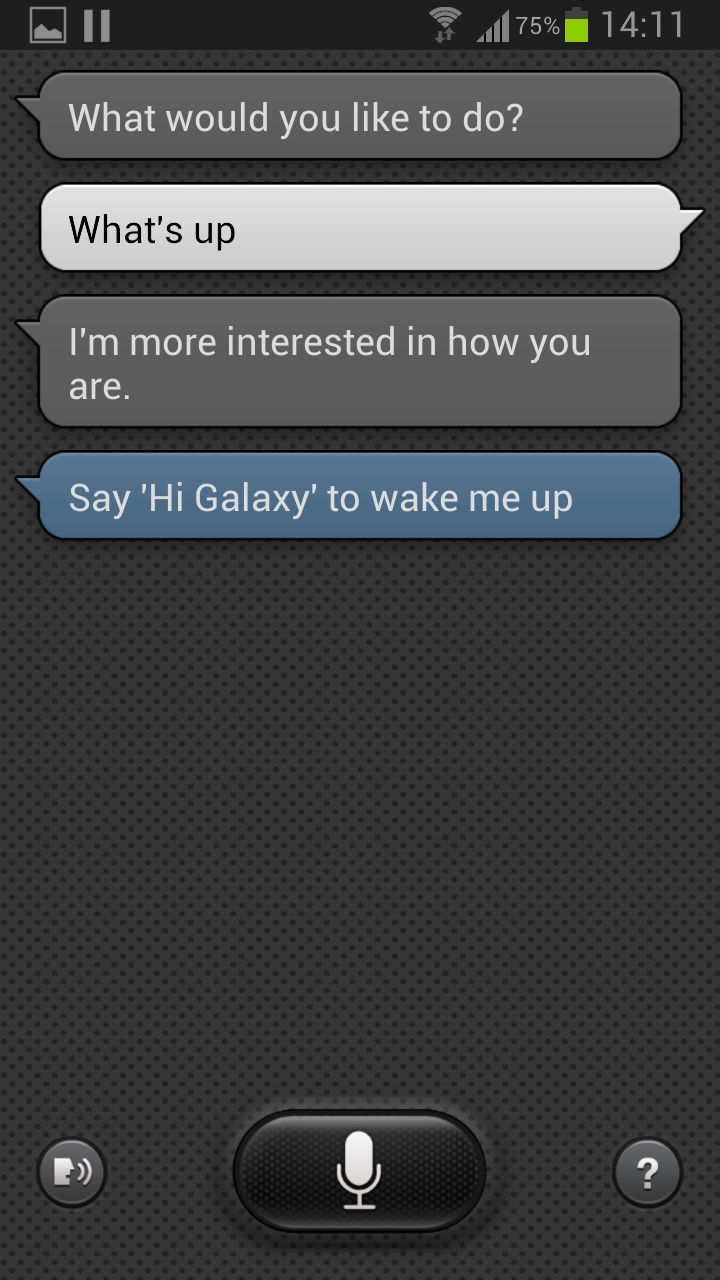The height and width of the screenshot is (1280, 720).
Task: Tap the microphone button to speak
Action: point(359,1171)
